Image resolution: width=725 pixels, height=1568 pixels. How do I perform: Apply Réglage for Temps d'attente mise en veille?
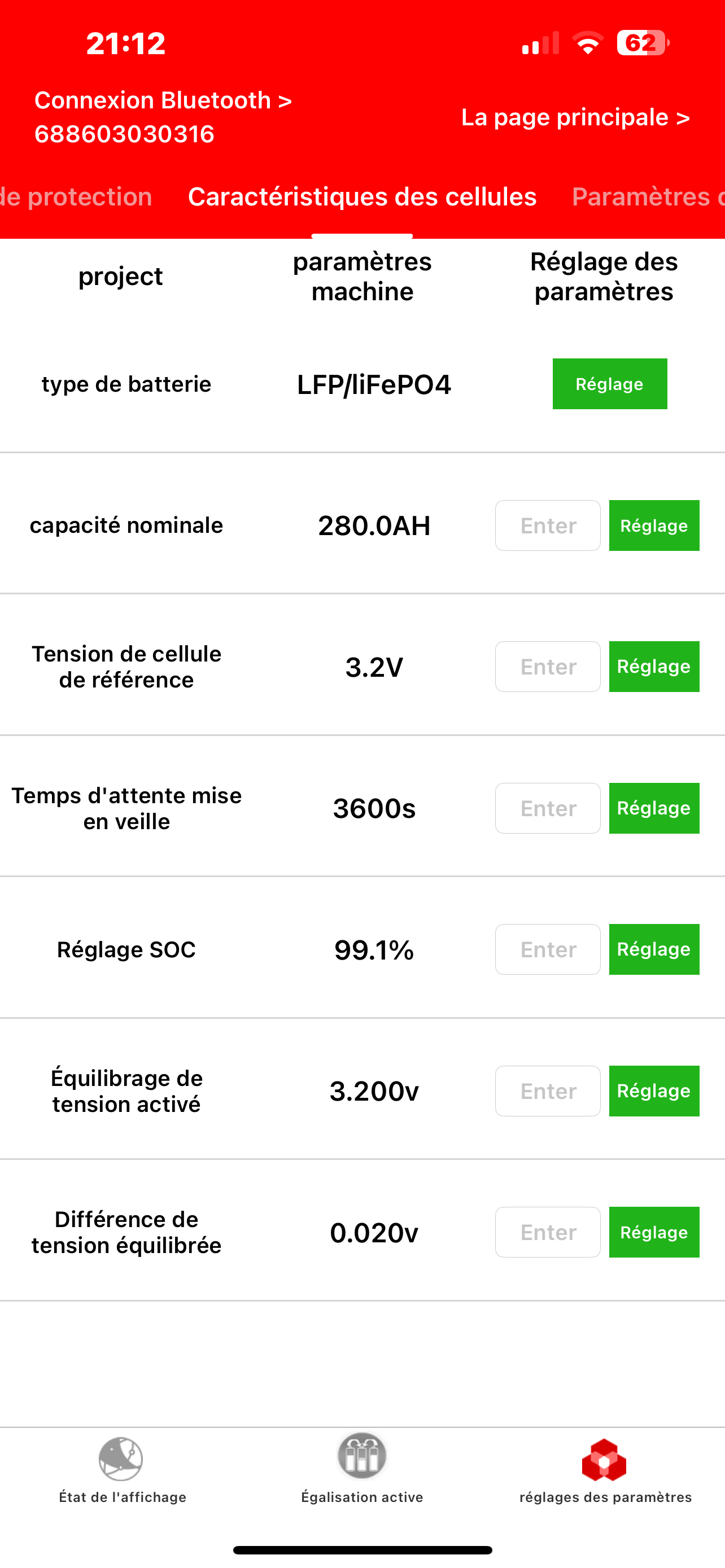(654, 808)
